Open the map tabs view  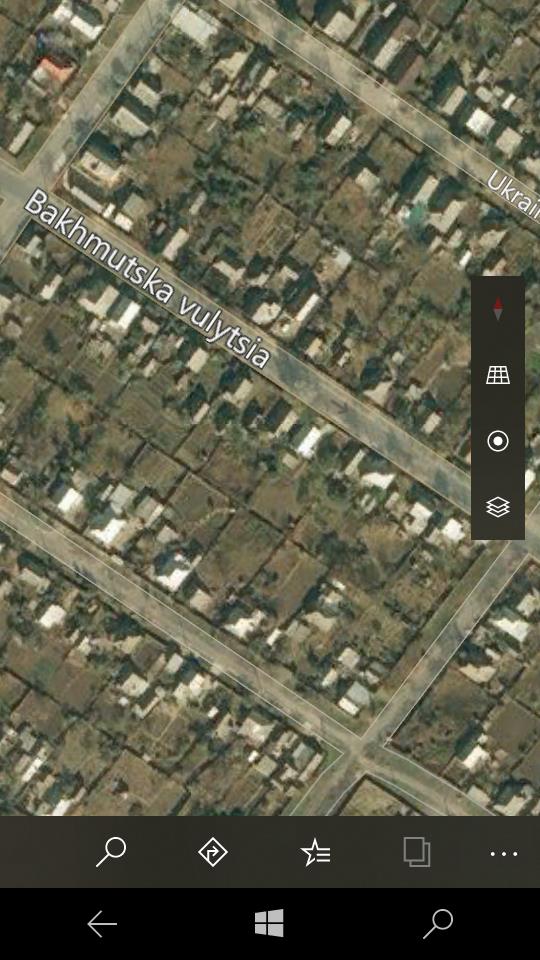click(417, 852)
